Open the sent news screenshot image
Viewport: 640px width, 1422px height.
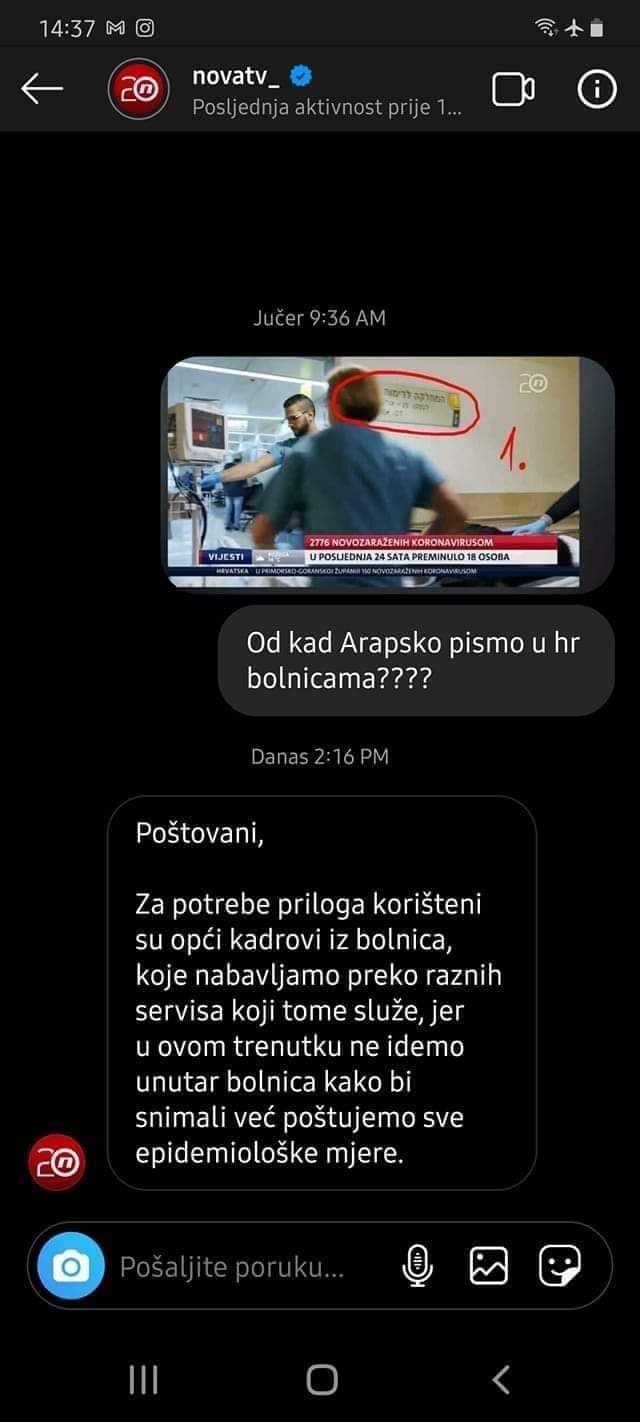point(388,471)
